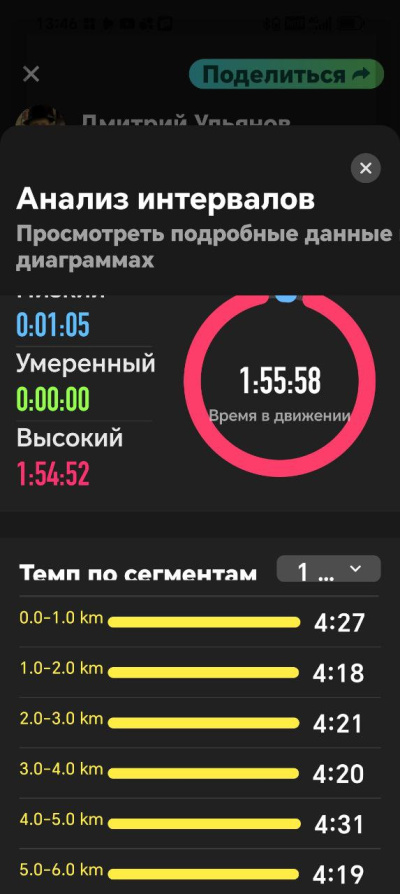400x894 pixels.
Task: Close the activity screen with the X icon
Action: 31,74
